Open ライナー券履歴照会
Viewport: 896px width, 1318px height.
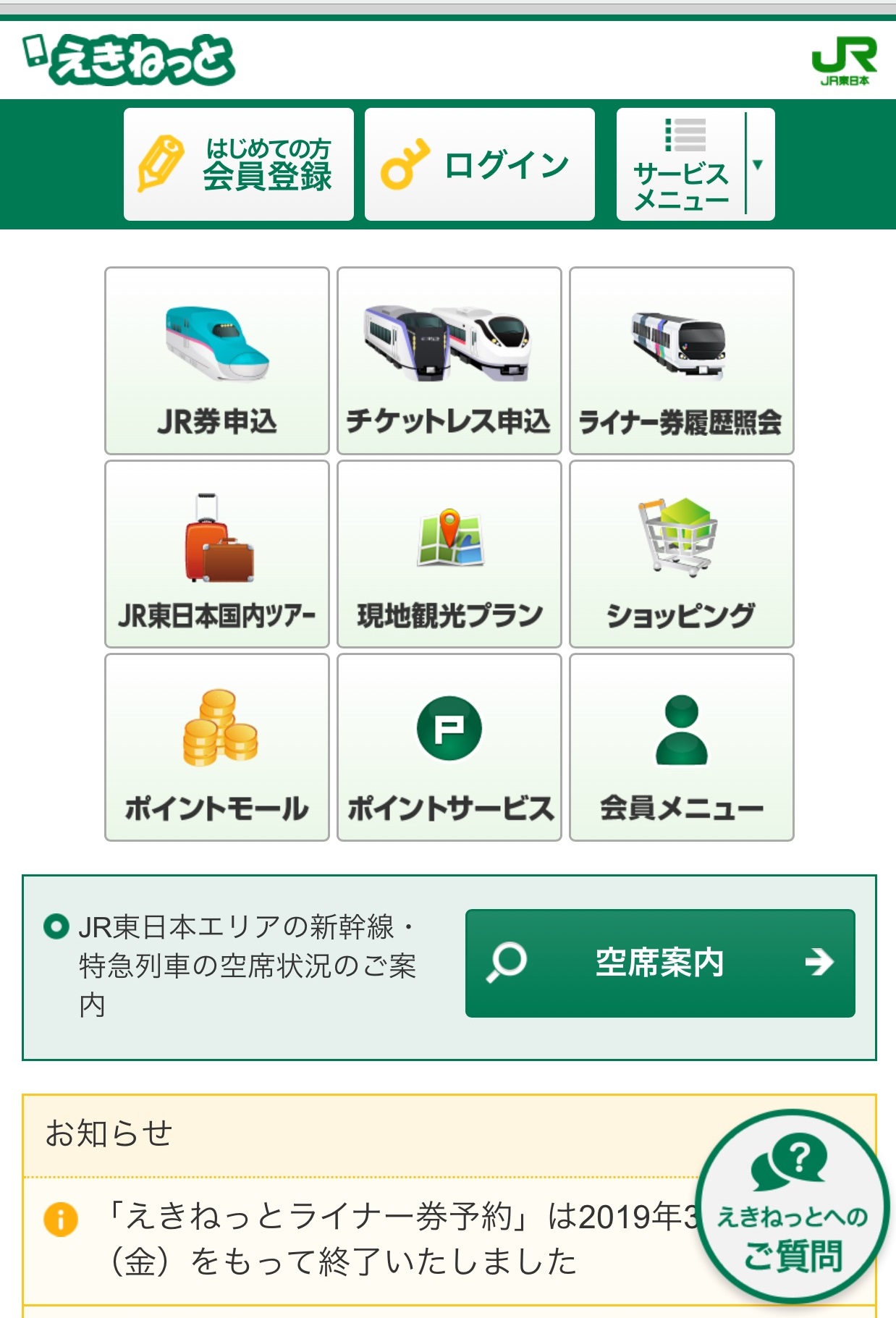(x=681, y=360)
